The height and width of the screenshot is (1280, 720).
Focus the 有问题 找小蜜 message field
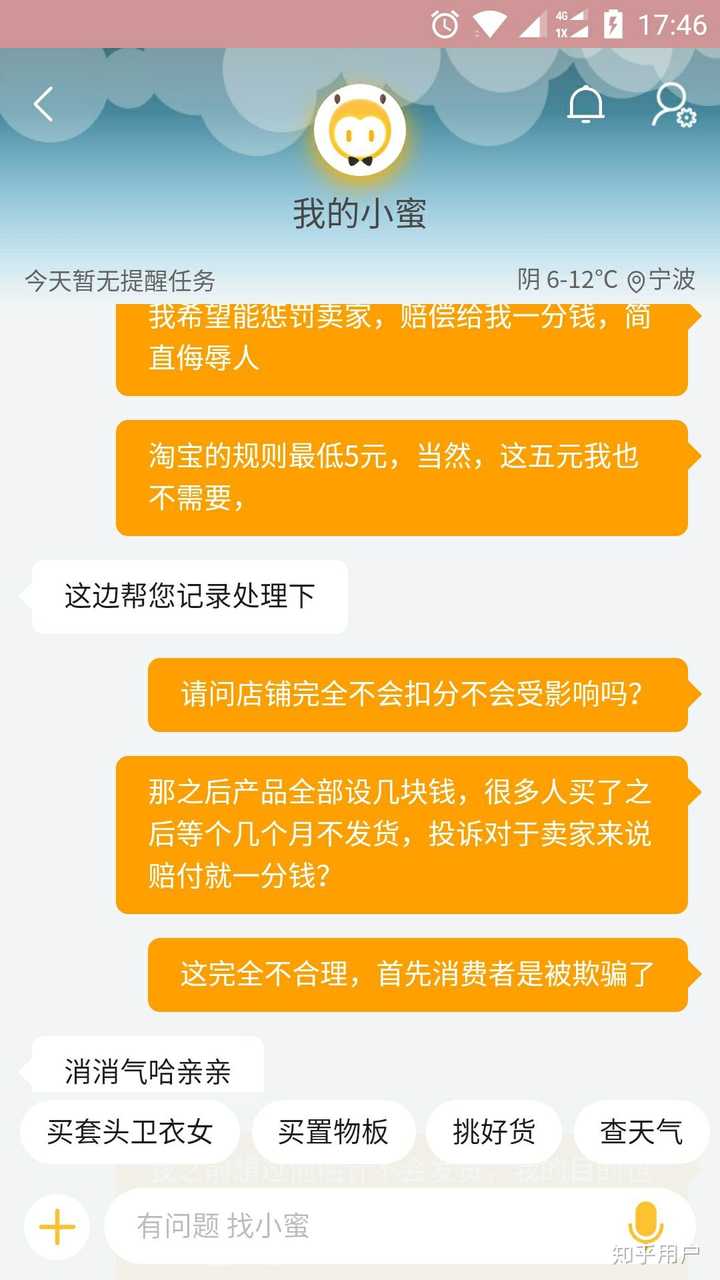(x=360, y=1226)
